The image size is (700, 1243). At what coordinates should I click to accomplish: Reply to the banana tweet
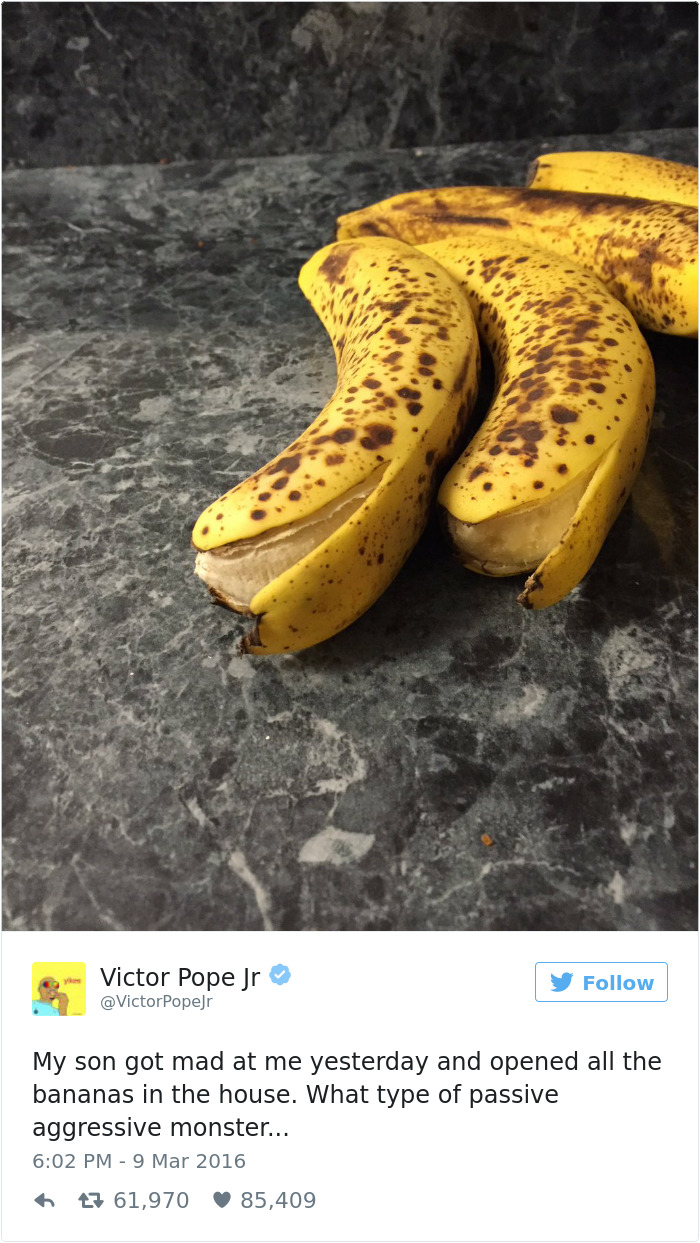[x=44, y=1200]
